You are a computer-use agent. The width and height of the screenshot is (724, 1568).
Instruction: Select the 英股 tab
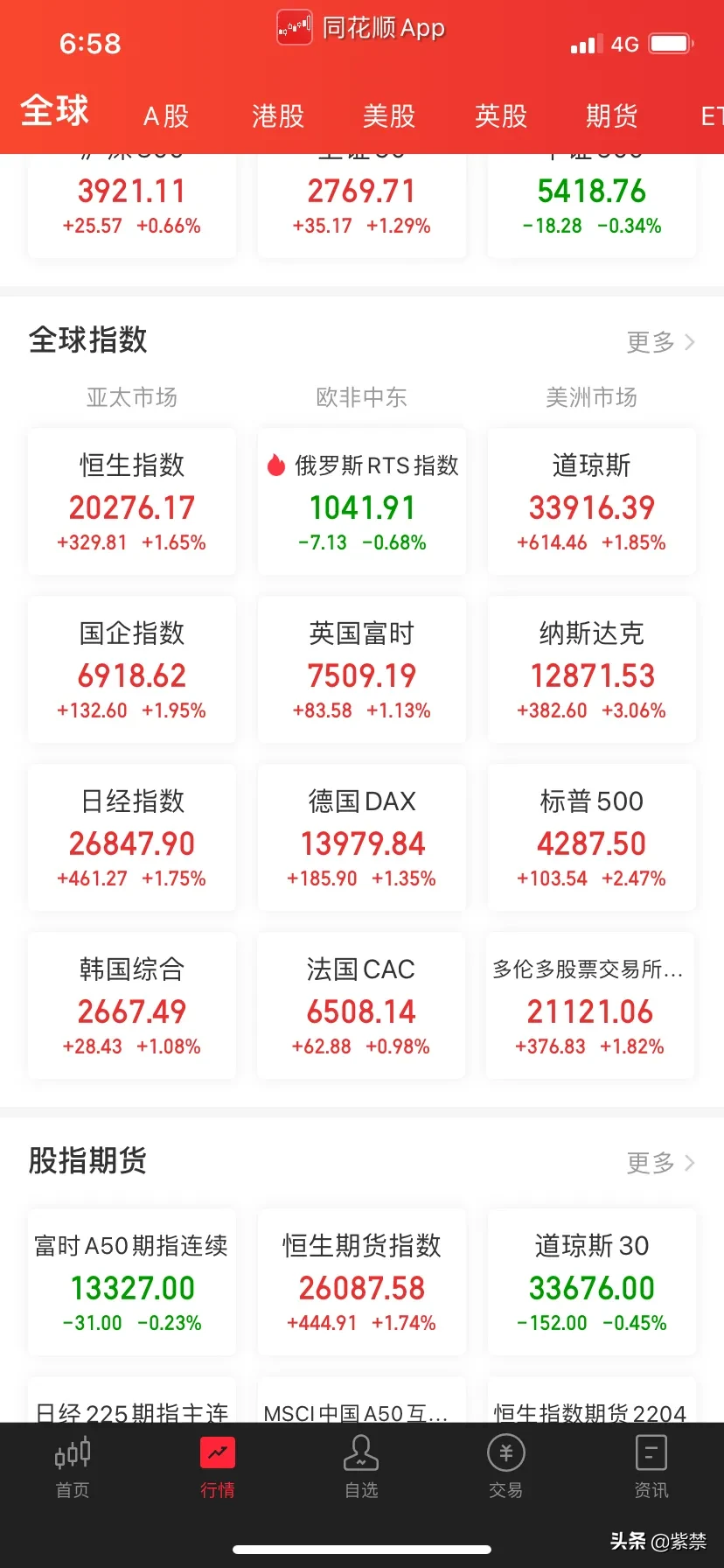point(501,115)
